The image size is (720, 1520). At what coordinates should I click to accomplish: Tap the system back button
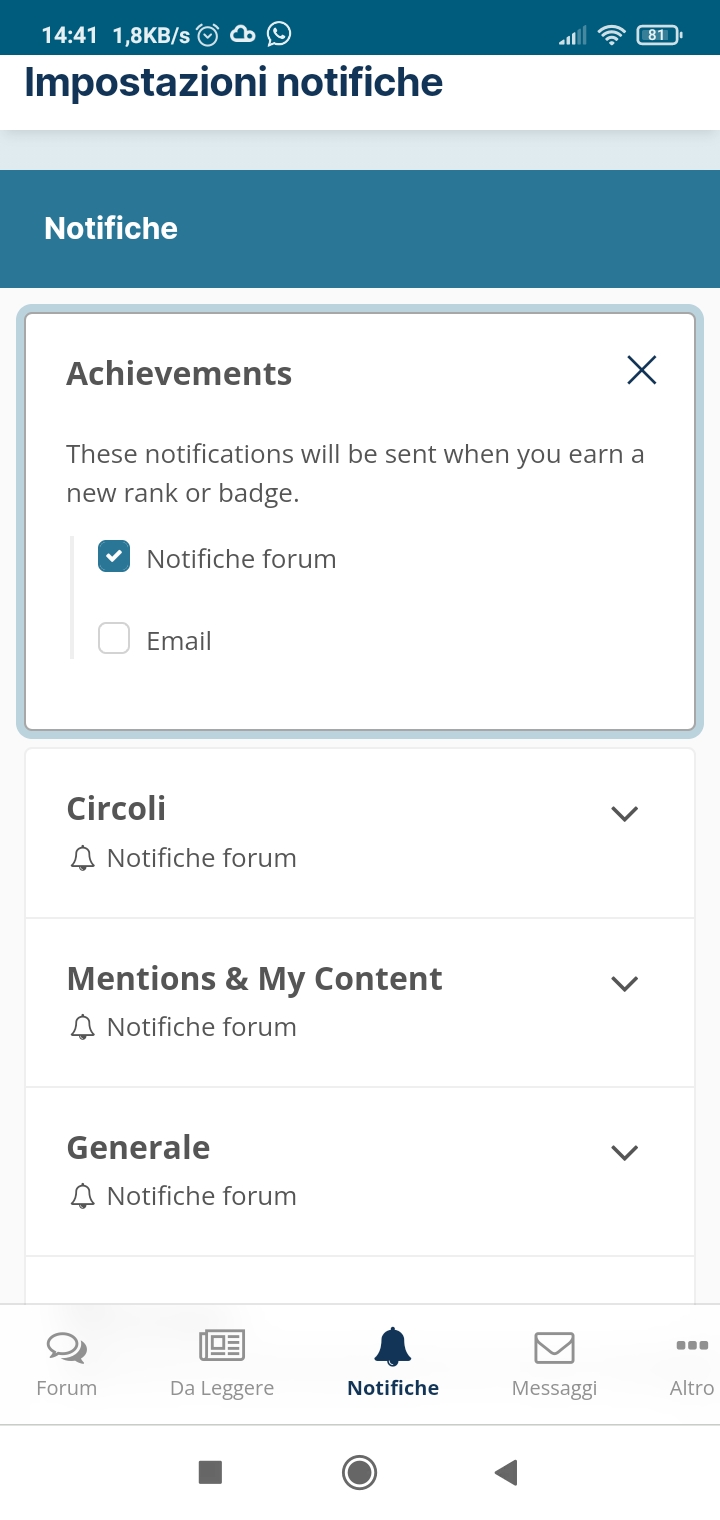tap(506, 1472)
